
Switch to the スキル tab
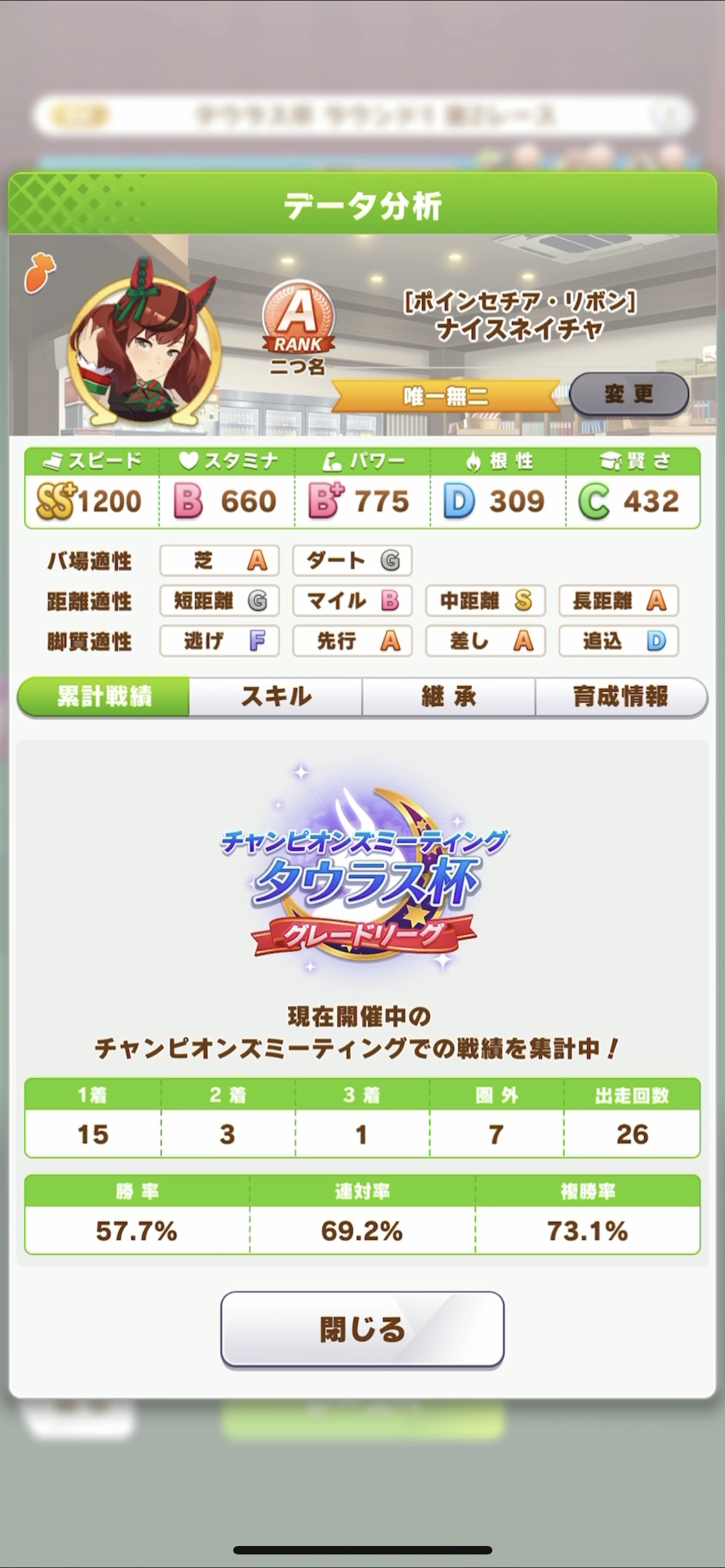(276, 697)
